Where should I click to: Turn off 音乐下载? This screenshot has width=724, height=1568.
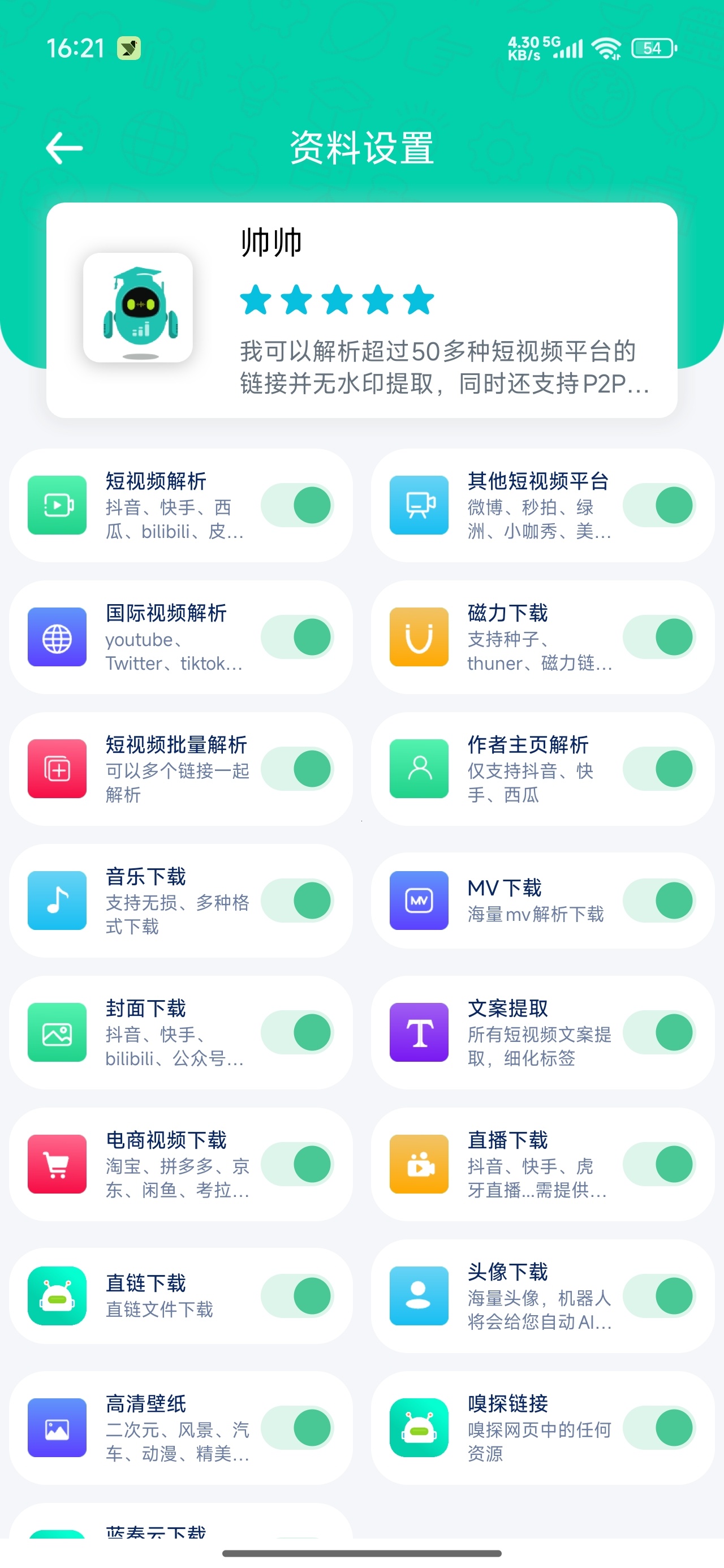point(298,901)
